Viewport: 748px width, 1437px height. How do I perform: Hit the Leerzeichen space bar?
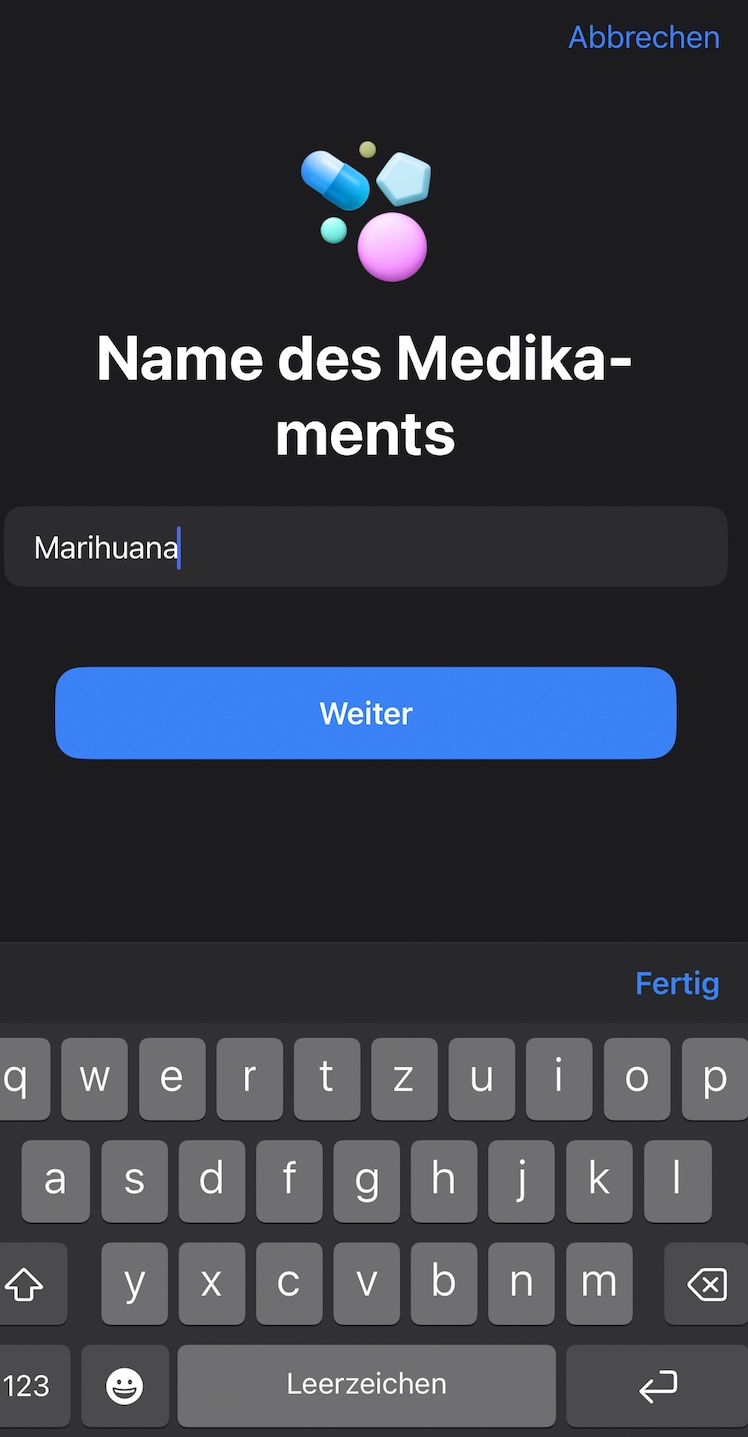click(x=366, y=1385)
